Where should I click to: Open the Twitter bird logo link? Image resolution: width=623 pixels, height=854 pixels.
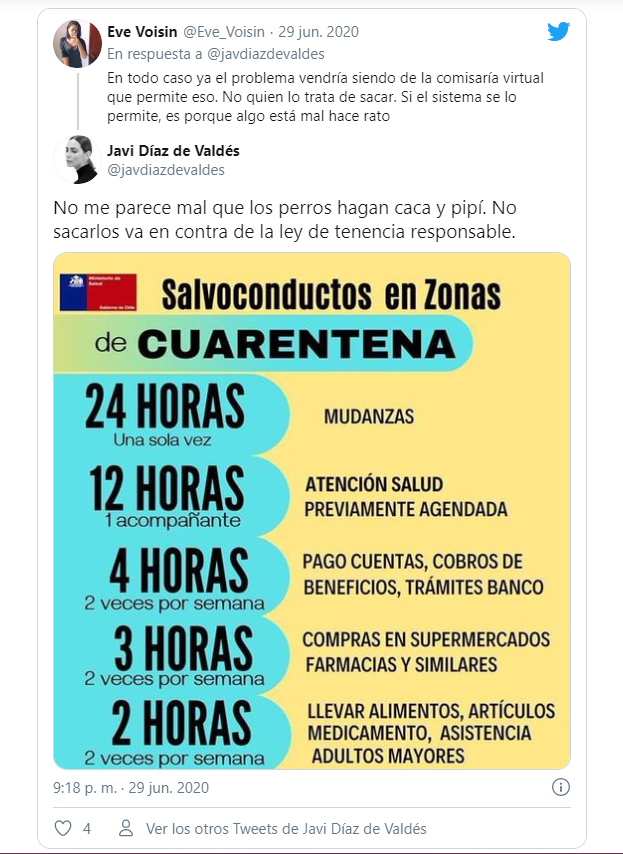(x=559, y=32)
